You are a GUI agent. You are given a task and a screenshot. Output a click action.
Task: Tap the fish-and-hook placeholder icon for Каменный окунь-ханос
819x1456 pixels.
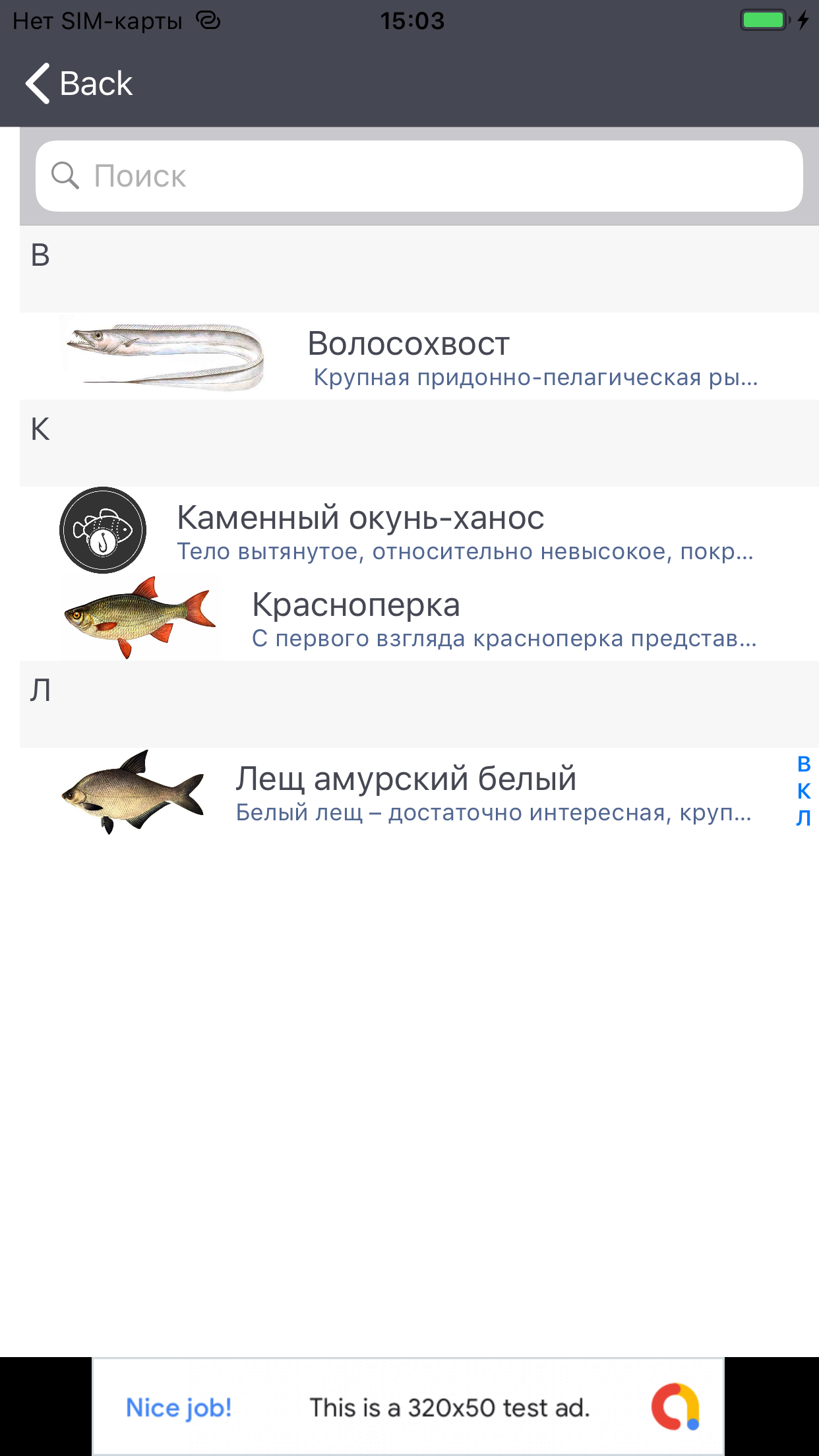coord(103,530)
